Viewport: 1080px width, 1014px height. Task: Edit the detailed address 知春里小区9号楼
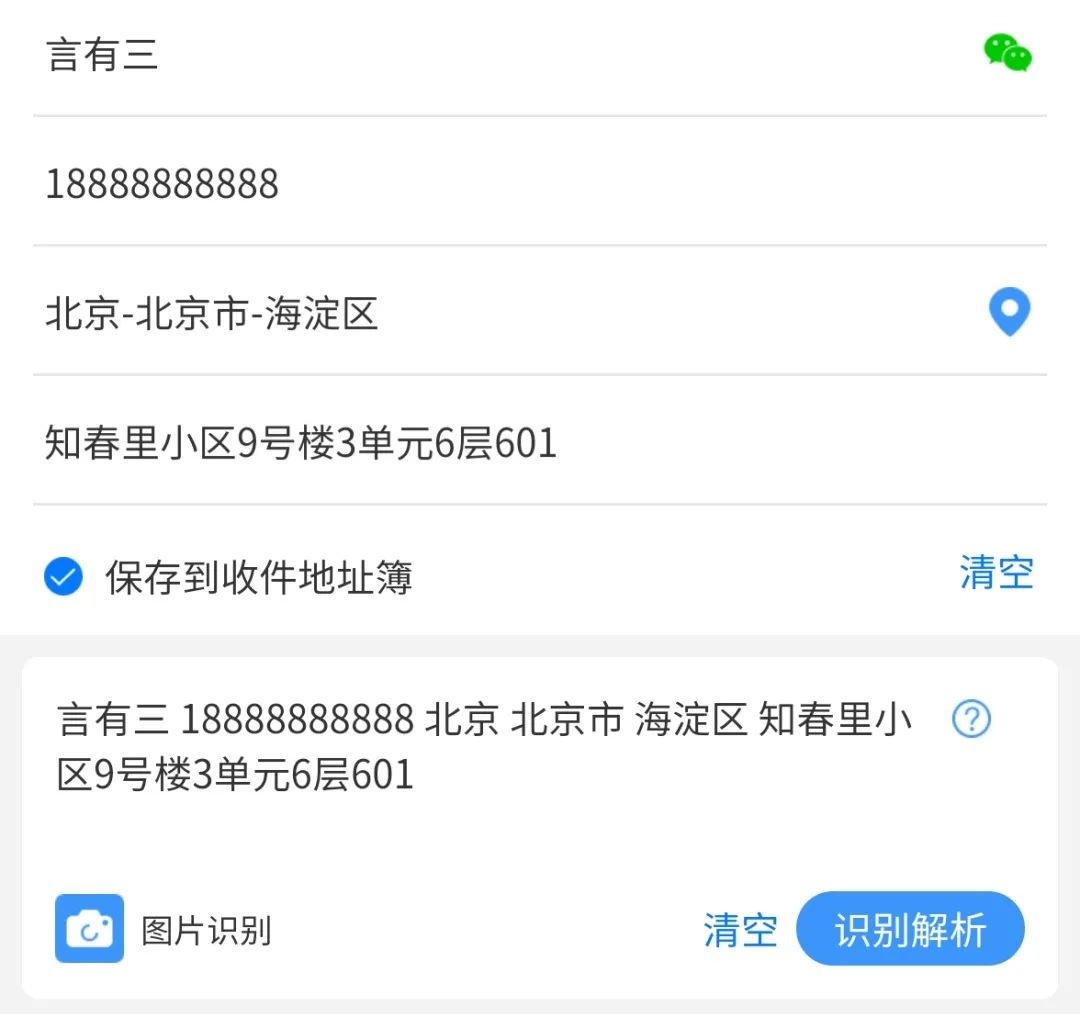pos(300,443)
